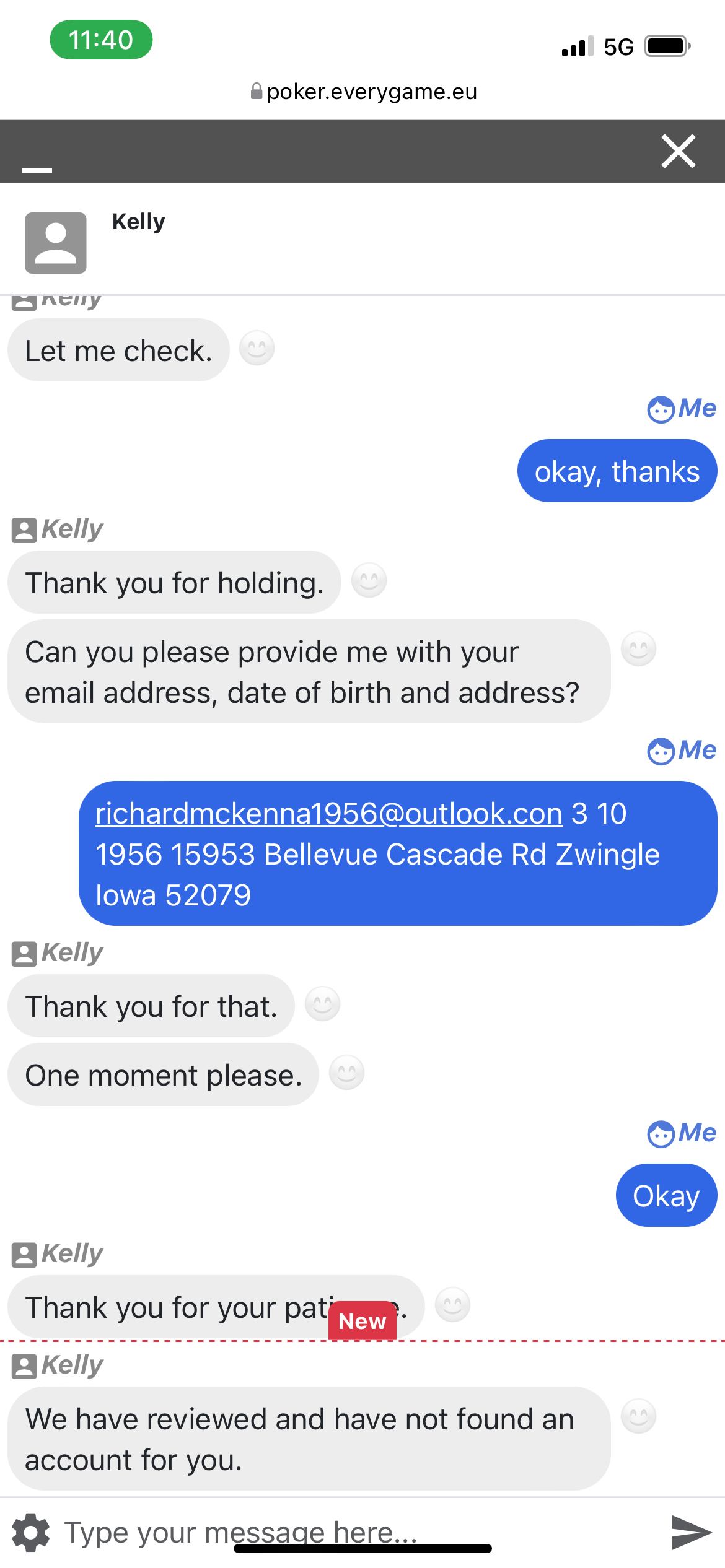Open the email link in the sent message
The height and width of the screenshot is (1568, 725).
(x=329, y=814)
